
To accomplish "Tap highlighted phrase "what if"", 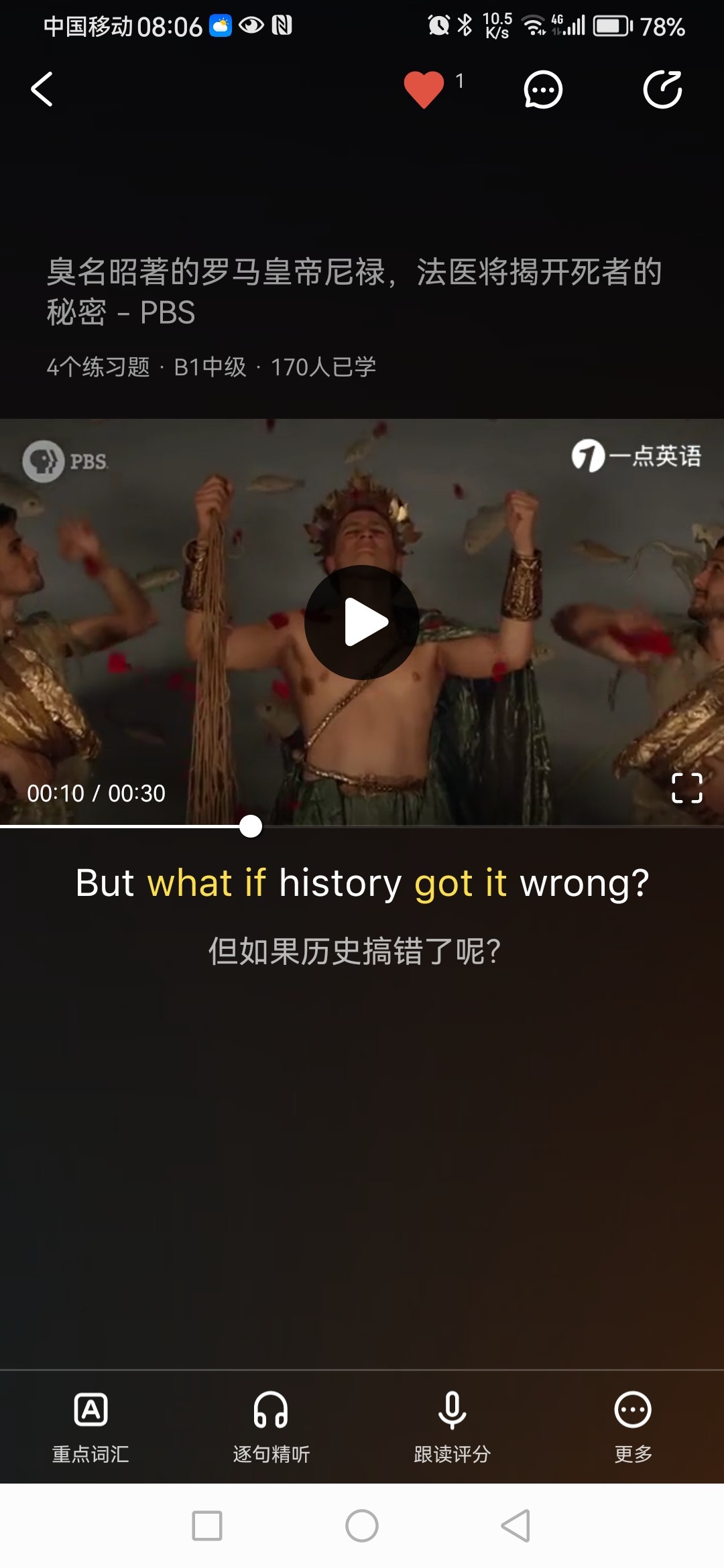I will (206, 883).
